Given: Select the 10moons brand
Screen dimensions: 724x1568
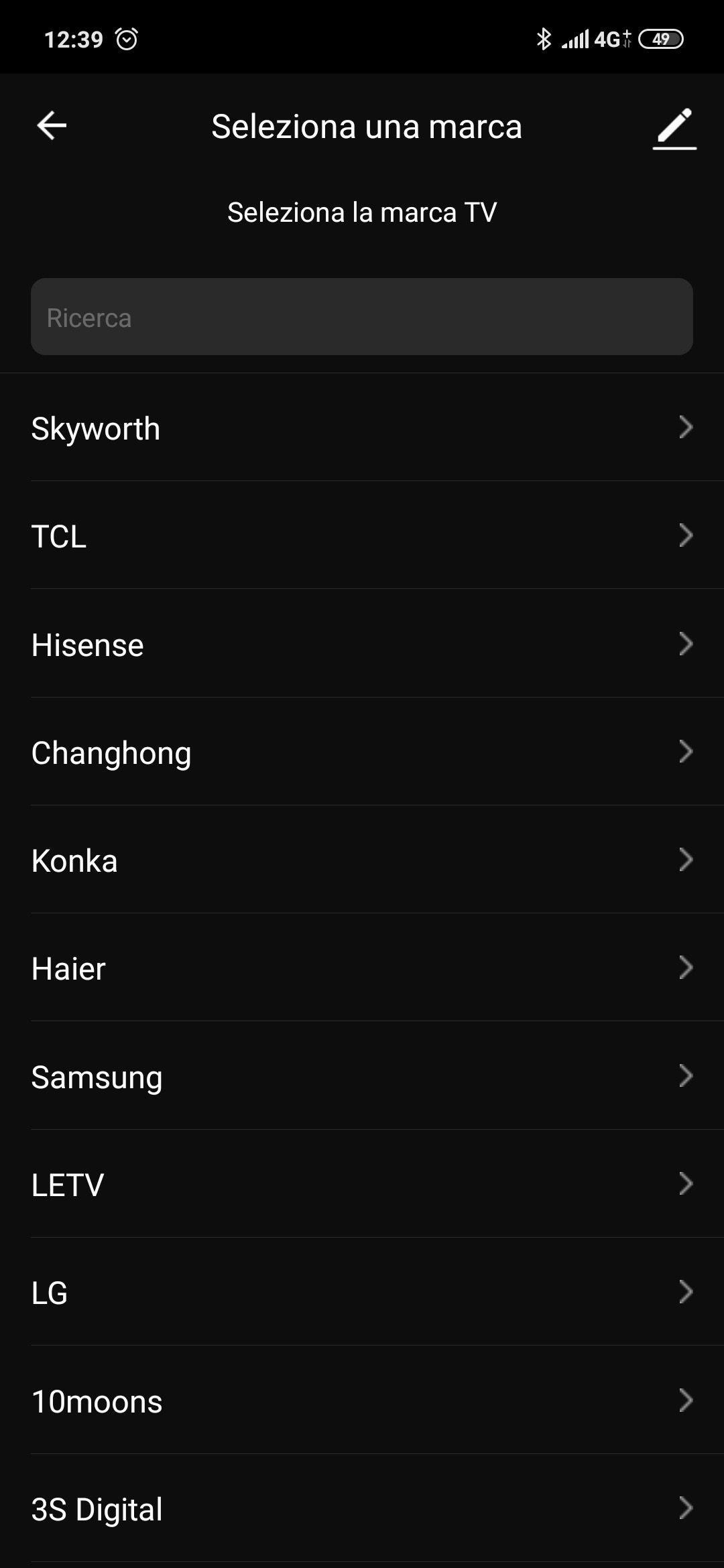Looking at the screenshot, I should coord(362,1401).
